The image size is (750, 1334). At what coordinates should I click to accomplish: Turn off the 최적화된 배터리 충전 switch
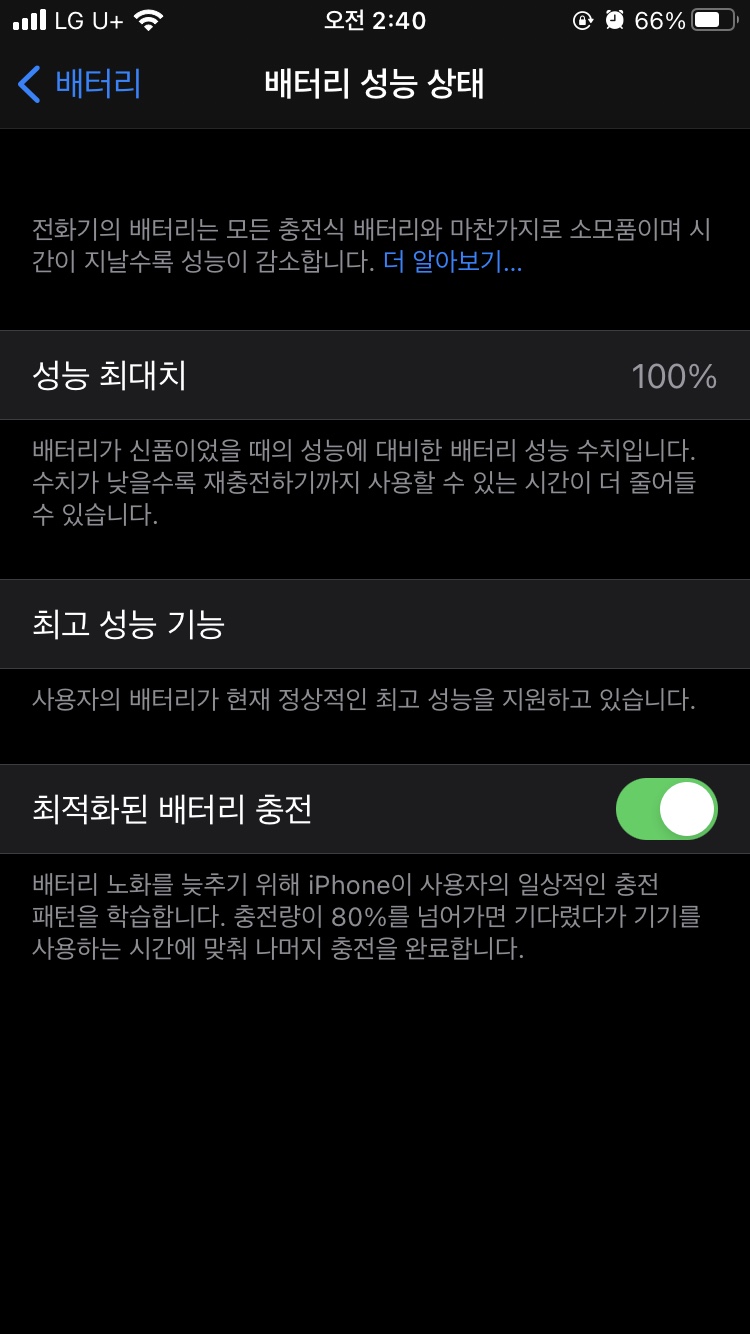(666, 809)
